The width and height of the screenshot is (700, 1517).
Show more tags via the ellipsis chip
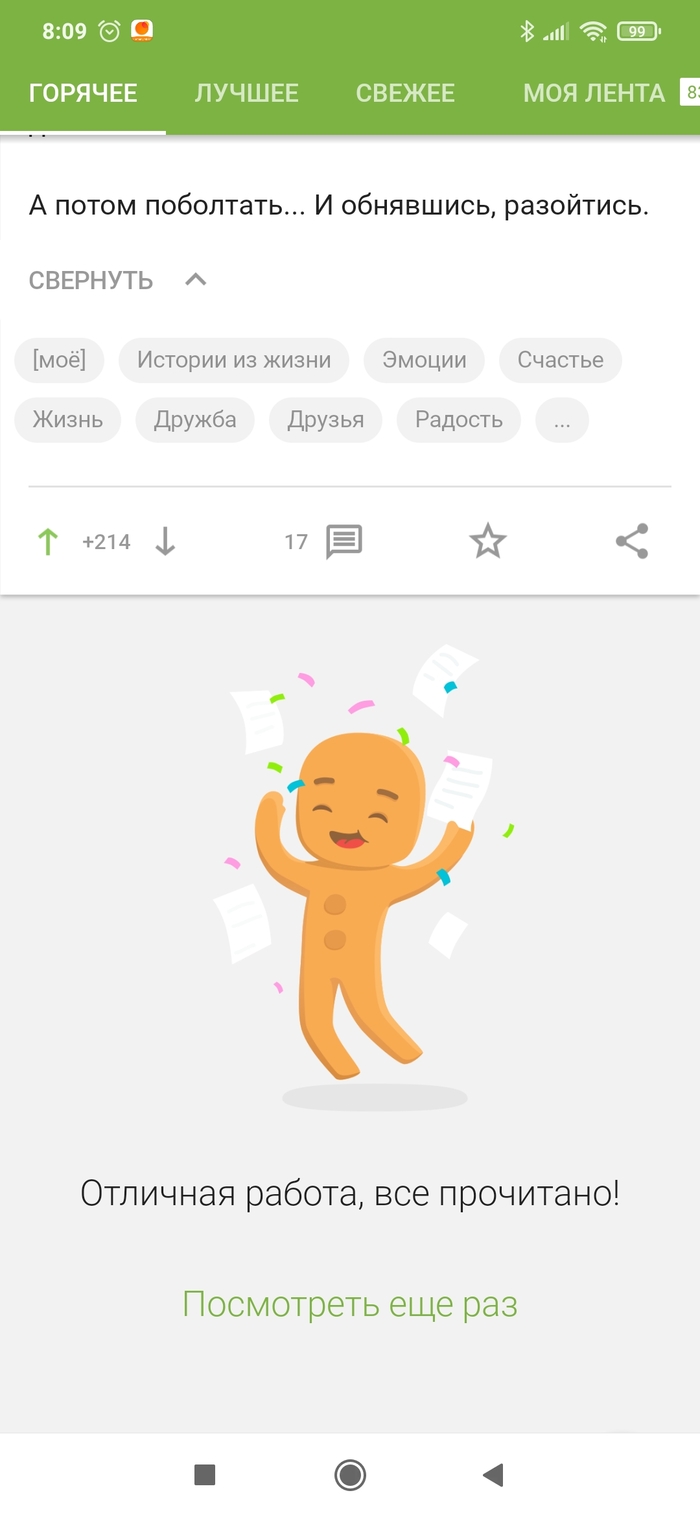[x=562, y=421]
